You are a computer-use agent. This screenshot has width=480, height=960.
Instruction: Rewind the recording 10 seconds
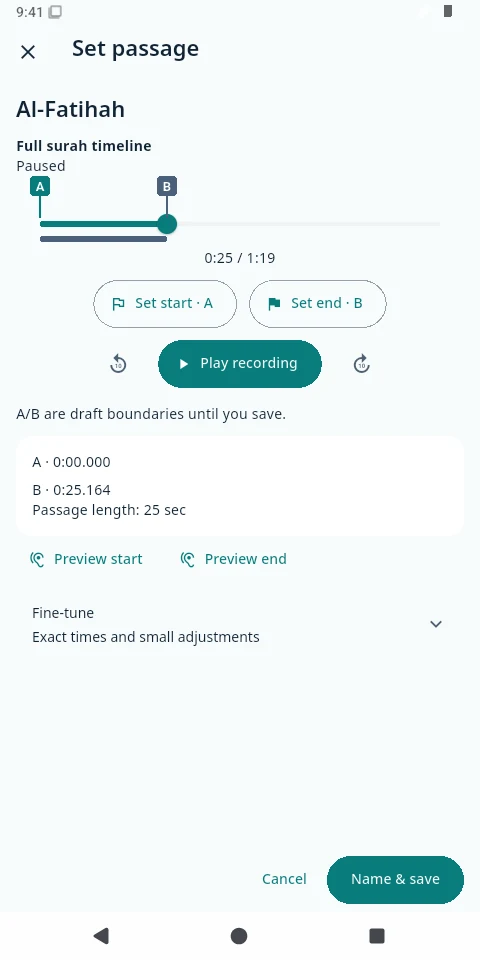coord(118,364)
